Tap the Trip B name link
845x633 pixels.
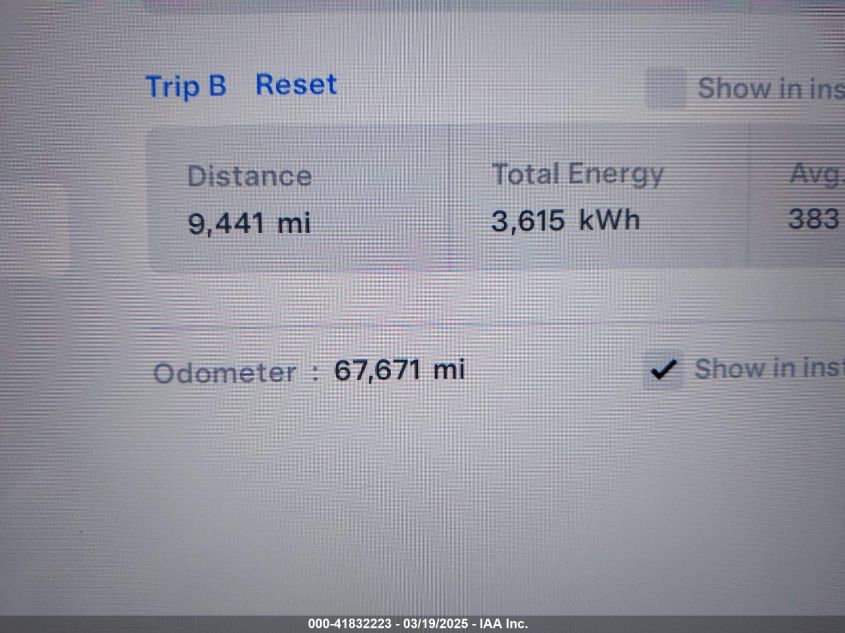pos(186,86)
